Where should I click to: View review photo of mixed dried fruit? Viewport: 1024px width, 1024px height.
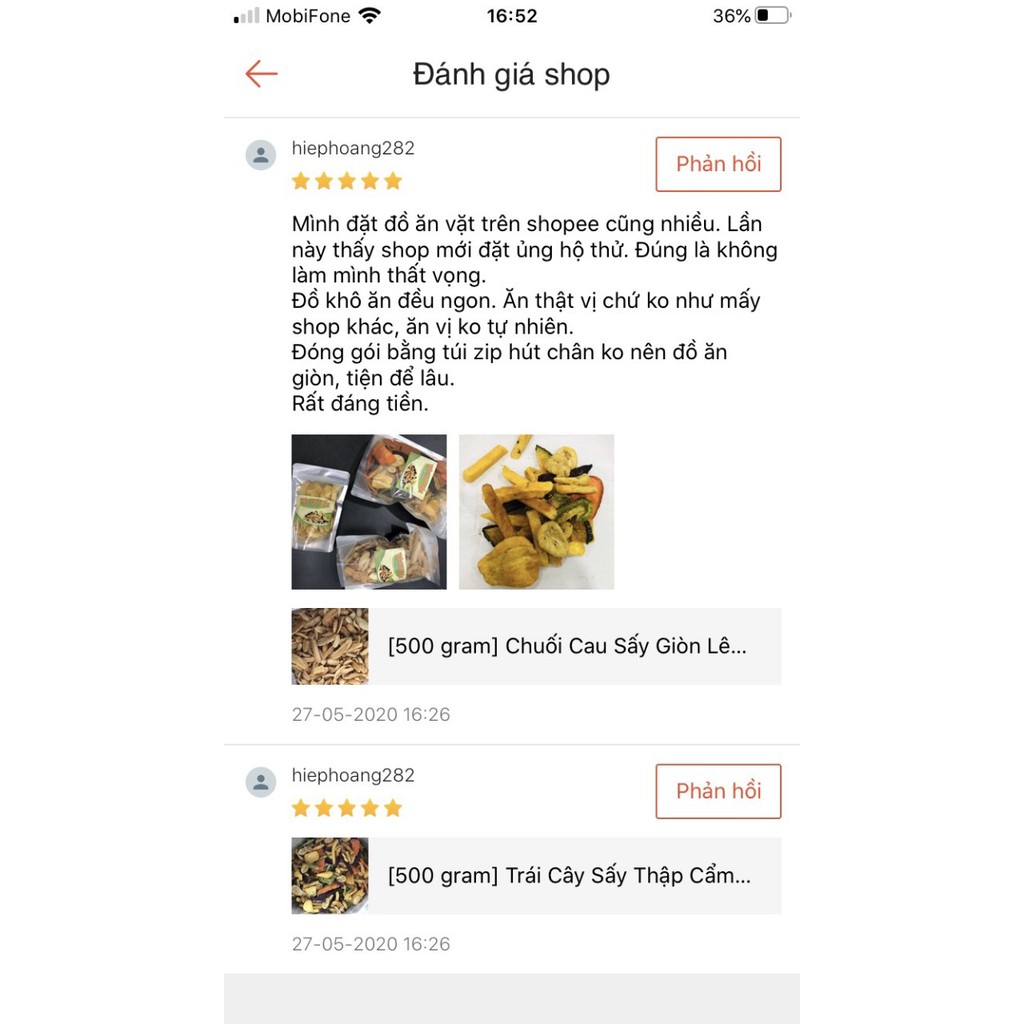point(536,511)
